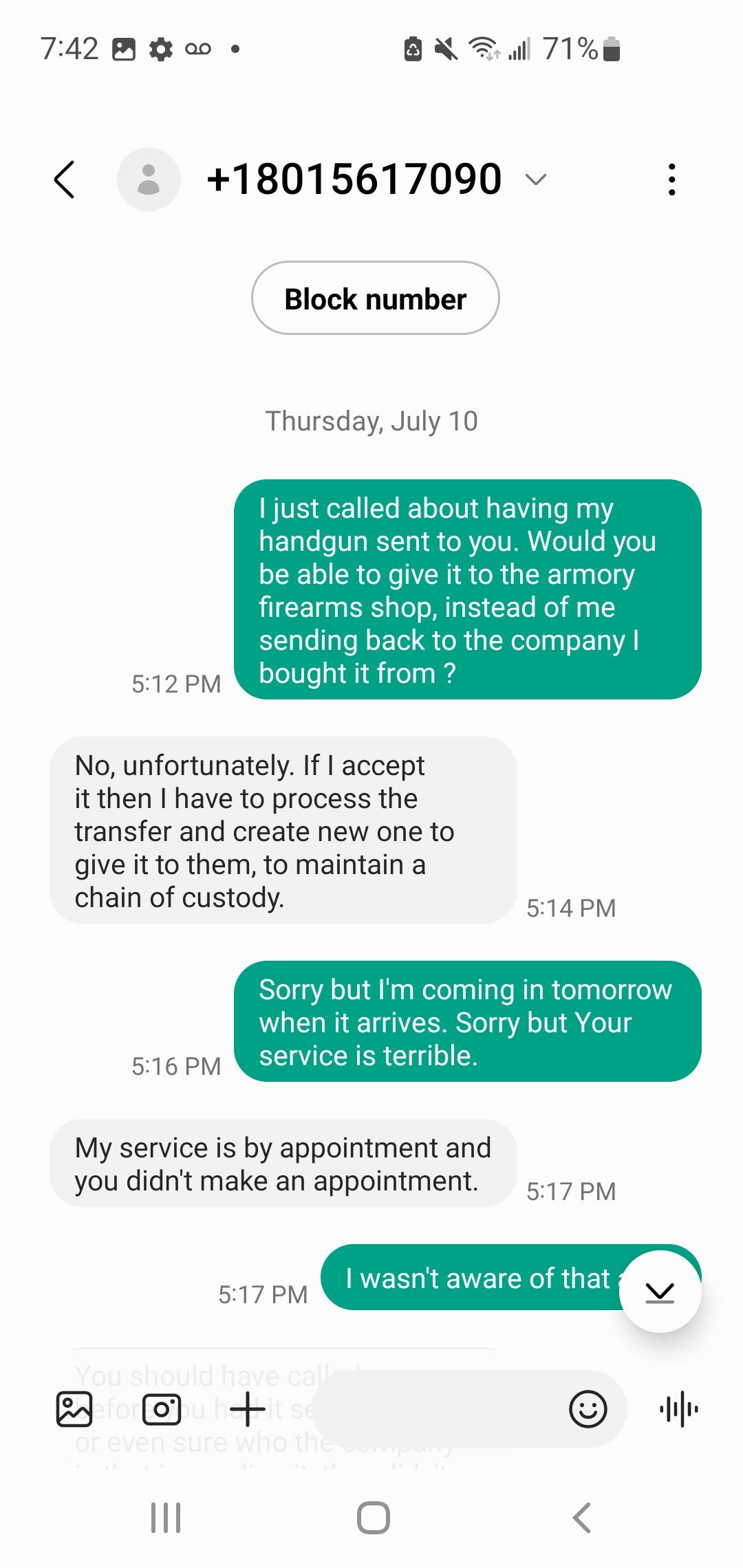Go back to the conversations list
This screenshot has width=743, height=1568.
coord(65,180)
